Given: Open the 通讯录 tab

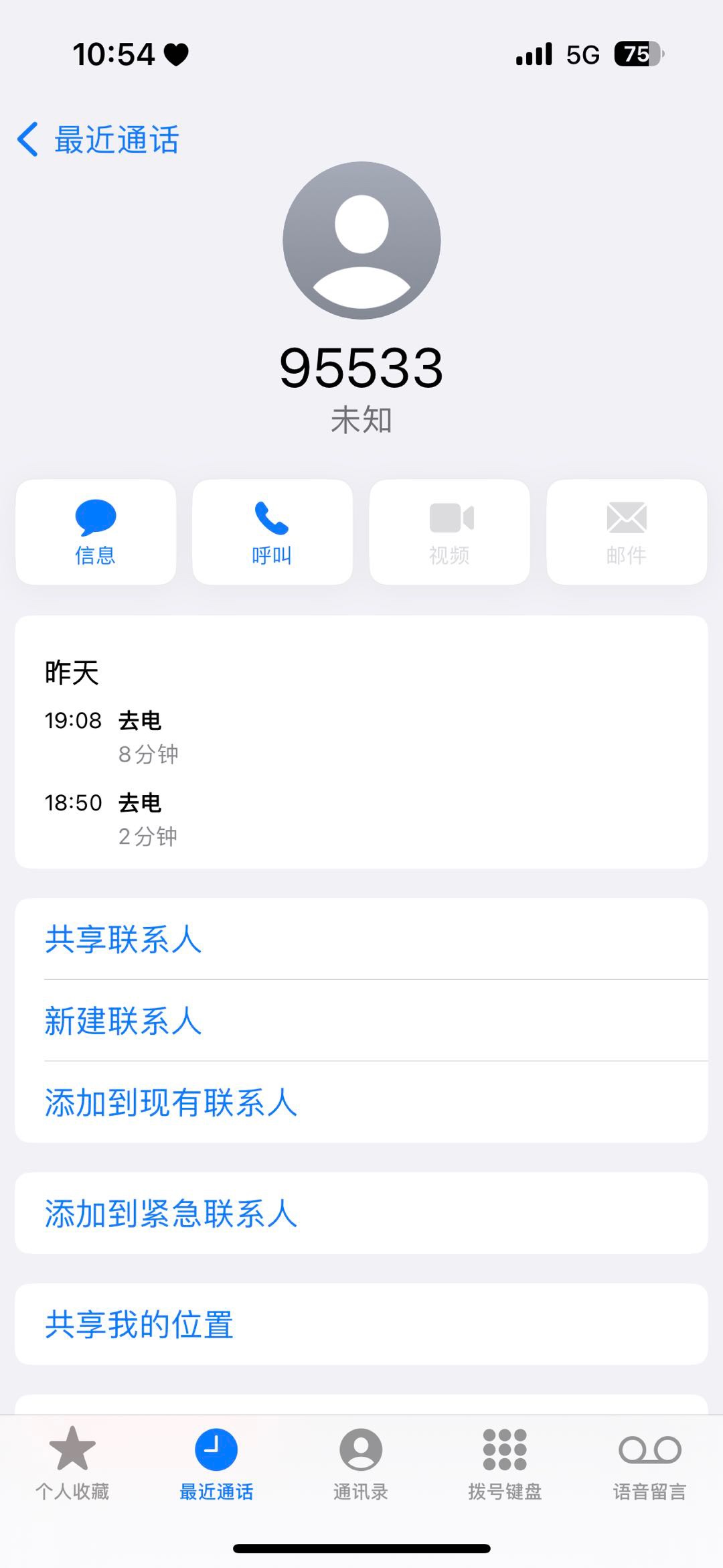Looking at the screenshot, I should coord(361,1464).
